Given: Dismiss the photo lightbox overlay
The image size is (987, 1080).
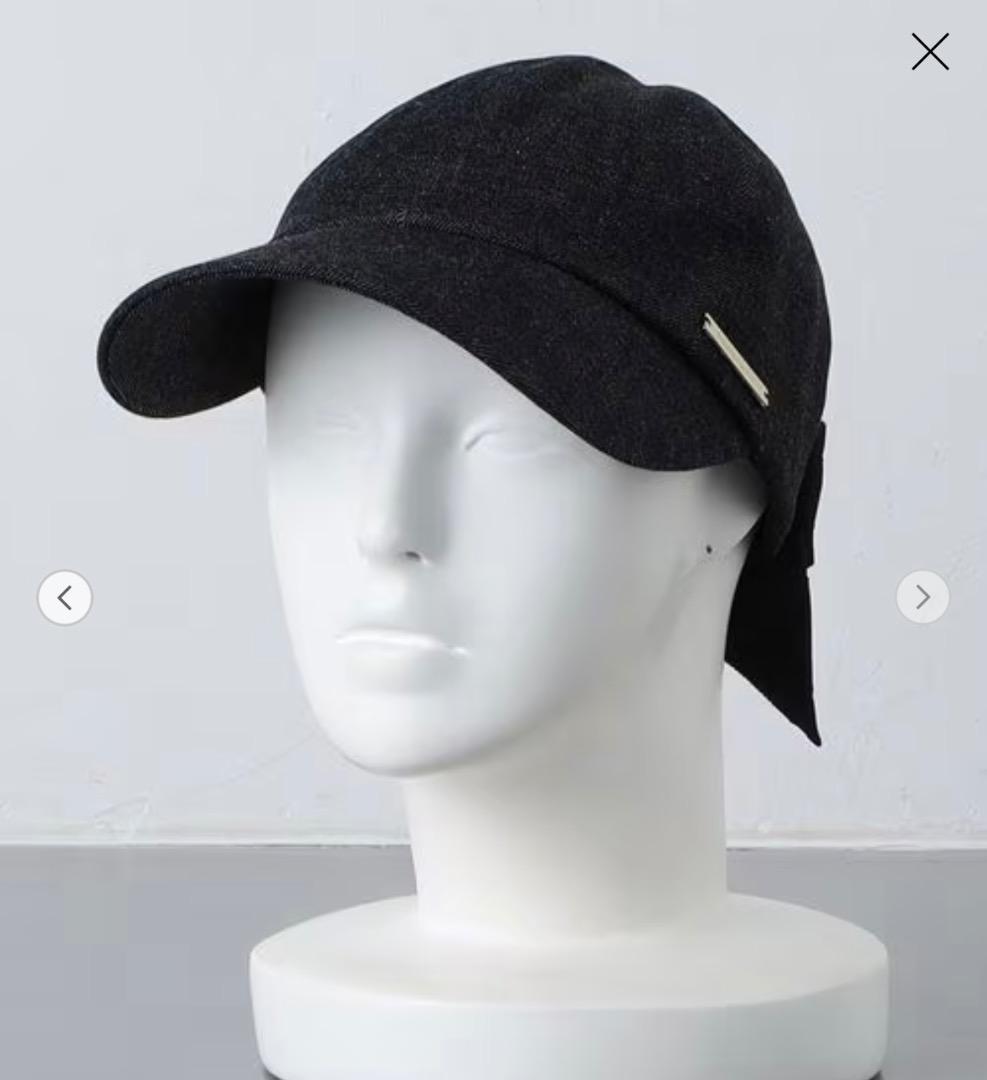Looking at the screenshot, I should coord(929,51).
